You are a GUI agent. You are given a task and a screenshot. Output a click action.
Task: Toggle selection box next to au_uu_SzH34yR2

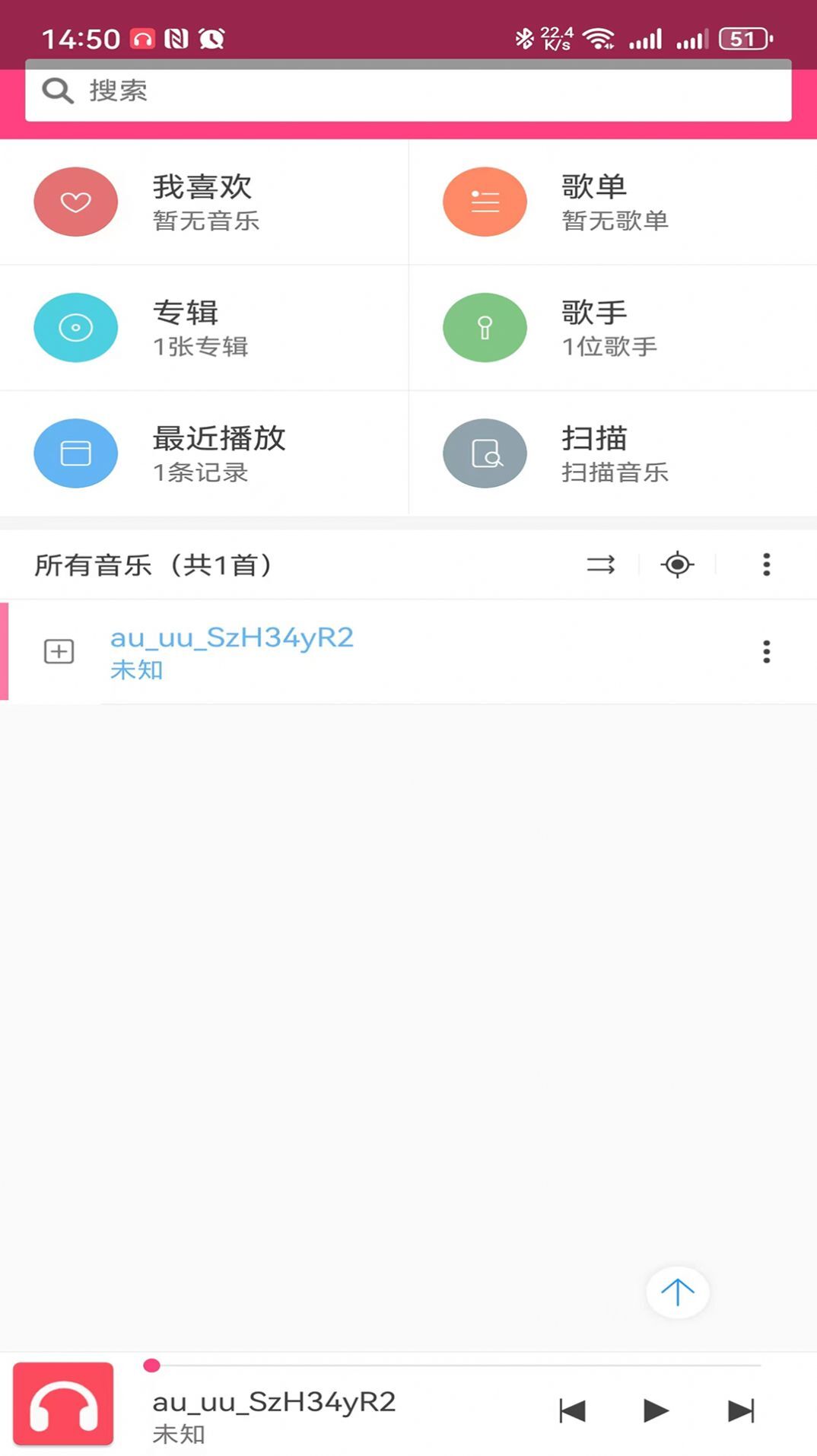tap(58, 651)
